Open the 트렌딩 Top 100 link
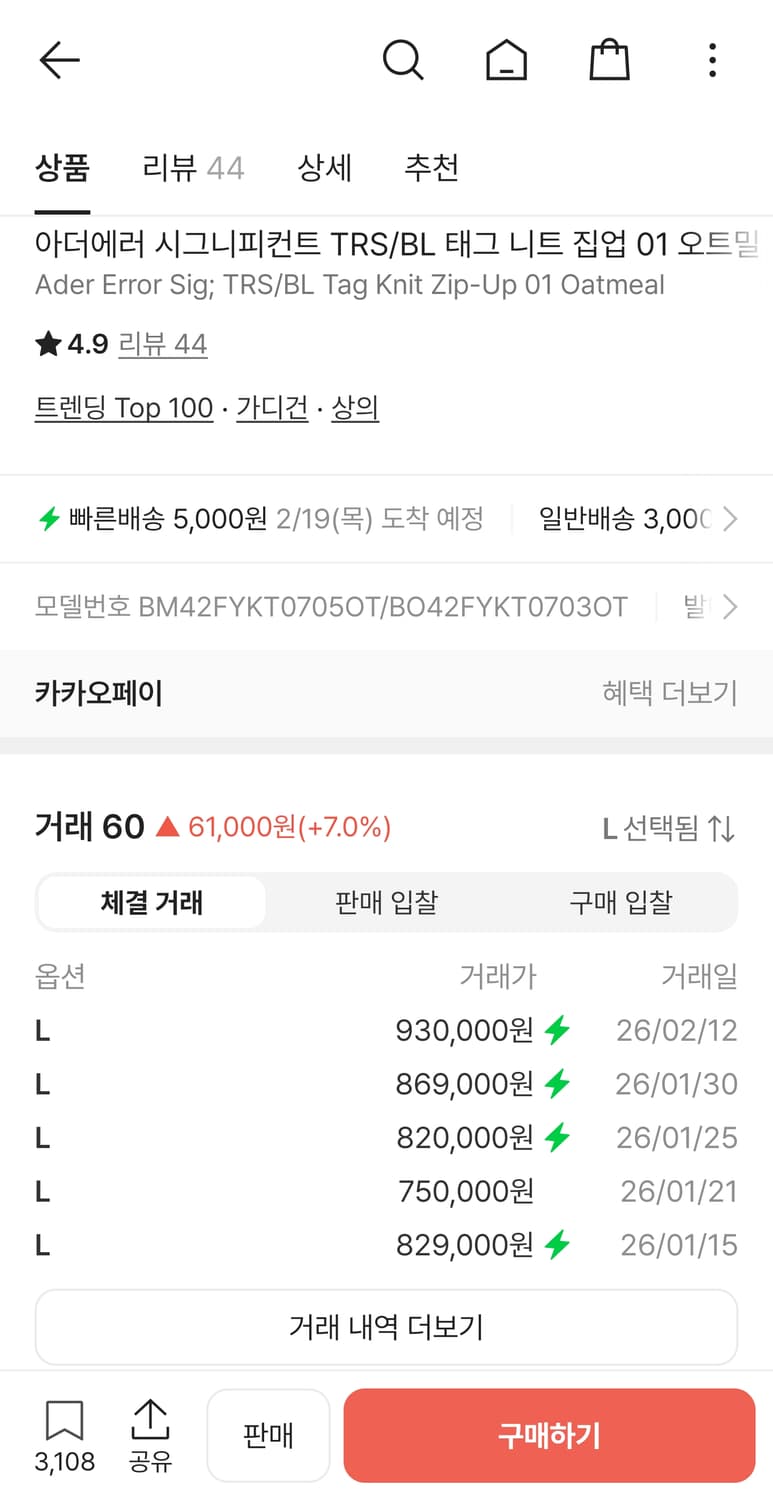The width and height of the screenshot is (773, 1500). click(x=123, y=408)
